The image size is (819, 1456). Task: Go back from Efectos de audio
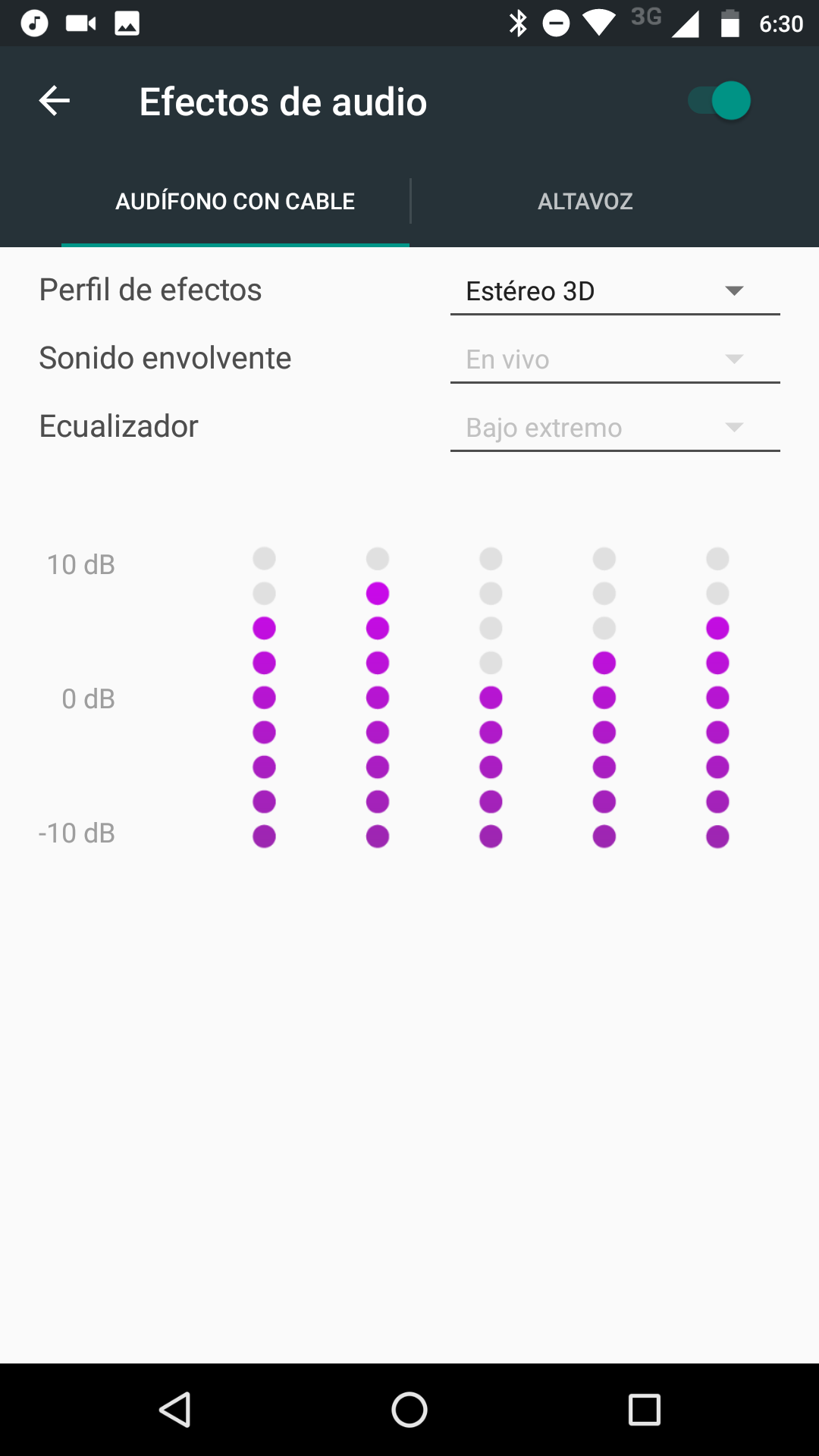click(55, 101)
